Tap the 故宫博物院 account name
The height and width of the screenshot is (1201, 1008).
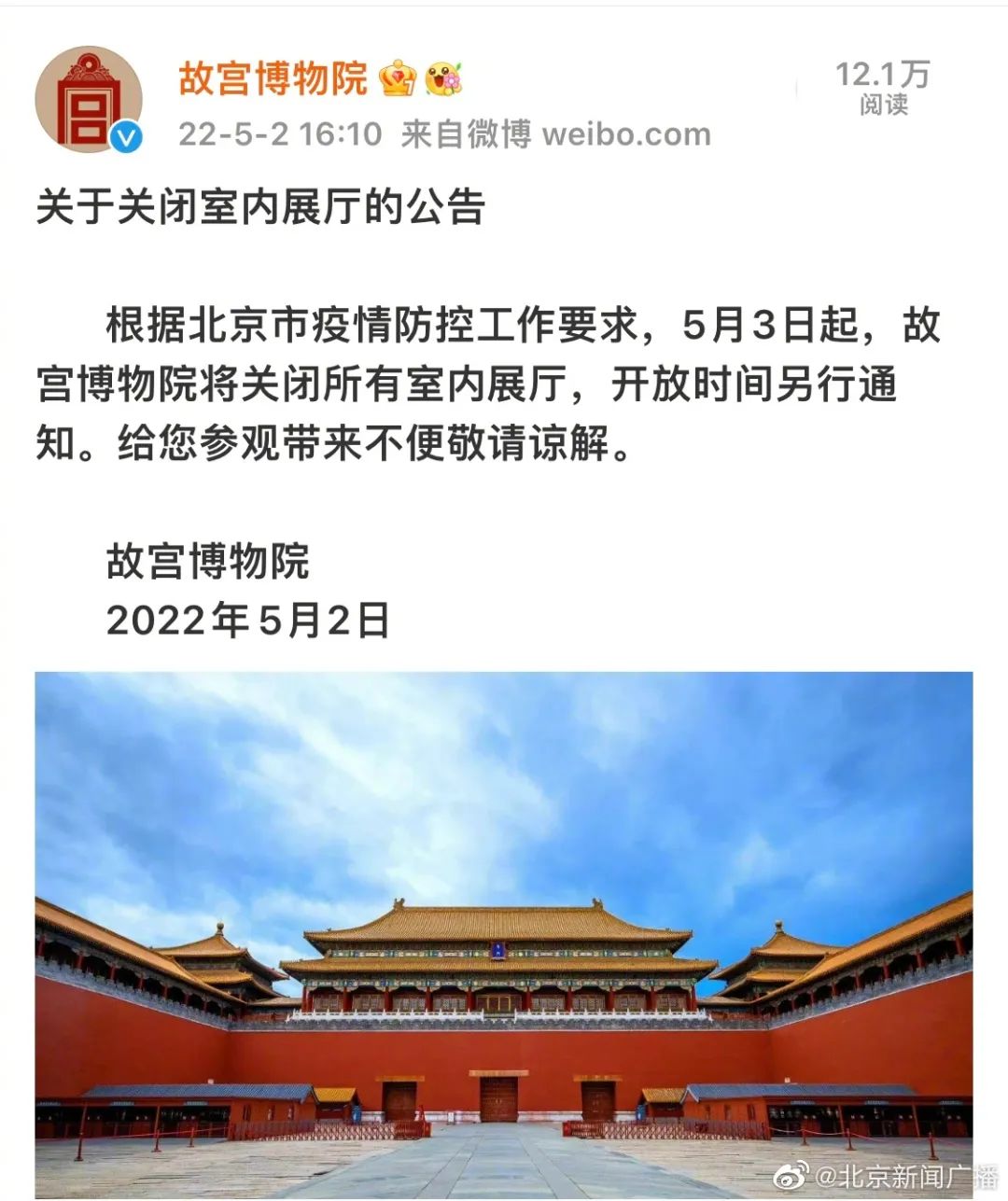[x=273, y=77]
